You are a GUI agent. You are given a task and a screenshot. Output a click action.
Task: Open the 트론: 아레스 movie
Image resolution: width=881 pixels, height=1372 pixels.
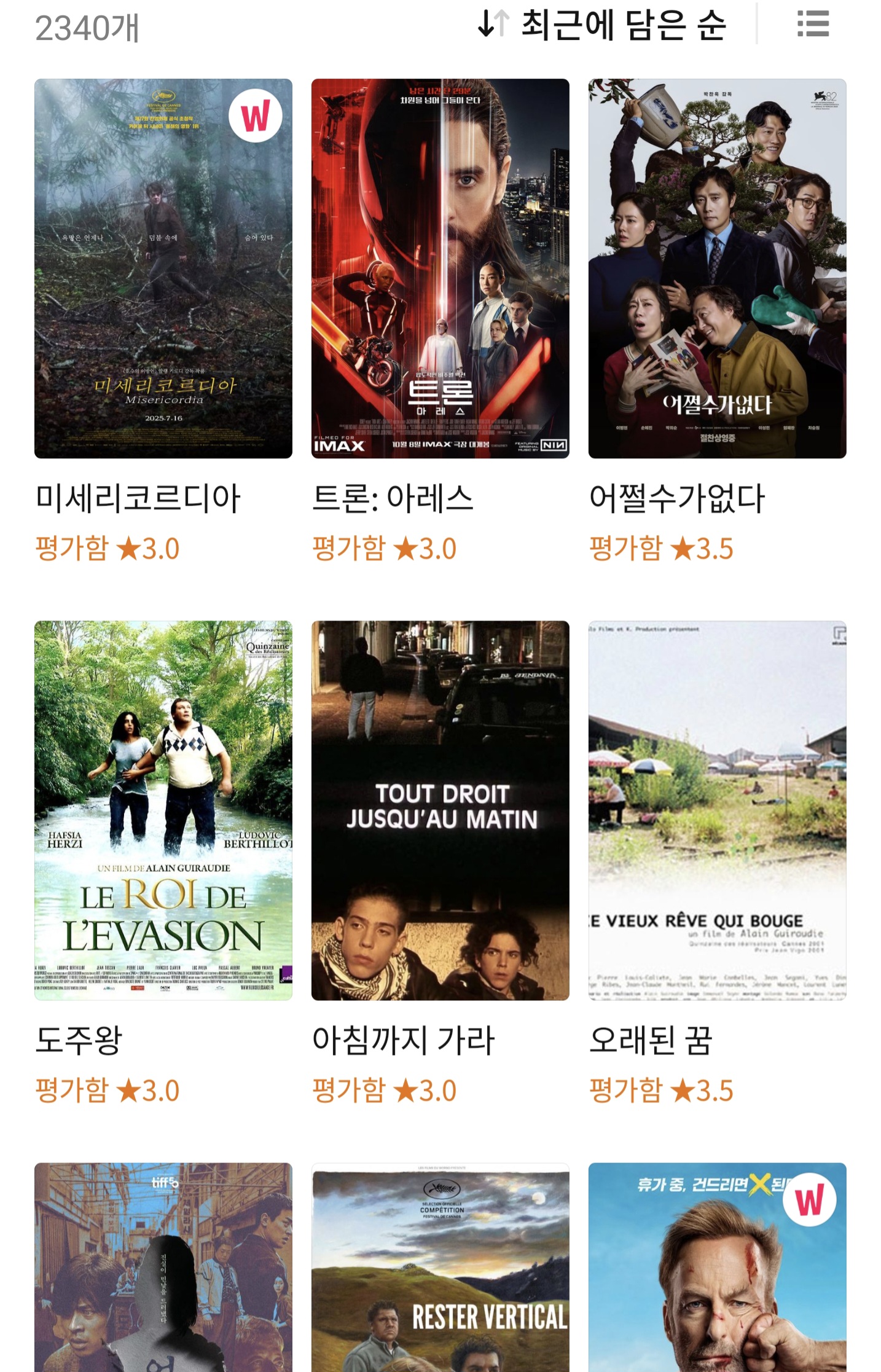coord(440,269)
